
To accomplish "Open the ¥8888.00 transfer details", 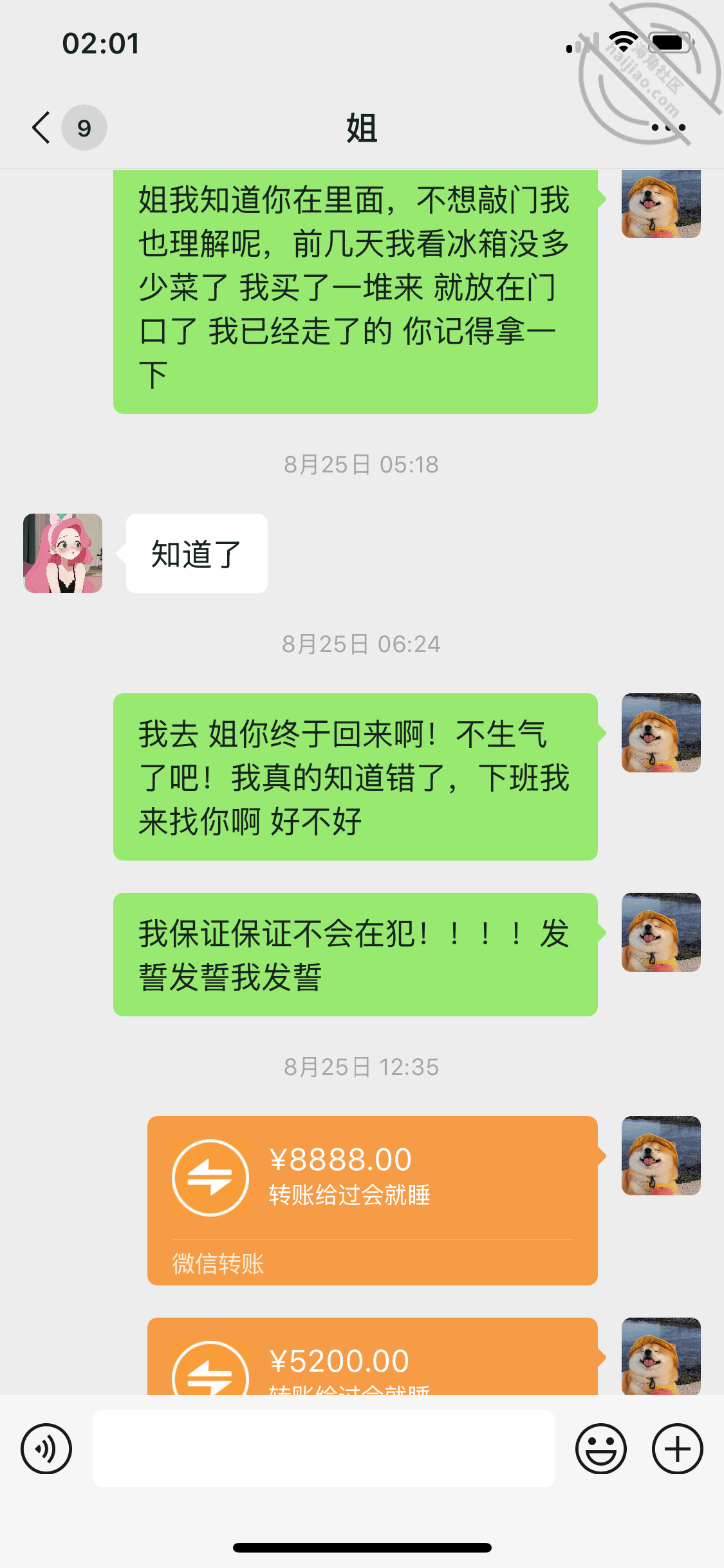I will 373,1200.
